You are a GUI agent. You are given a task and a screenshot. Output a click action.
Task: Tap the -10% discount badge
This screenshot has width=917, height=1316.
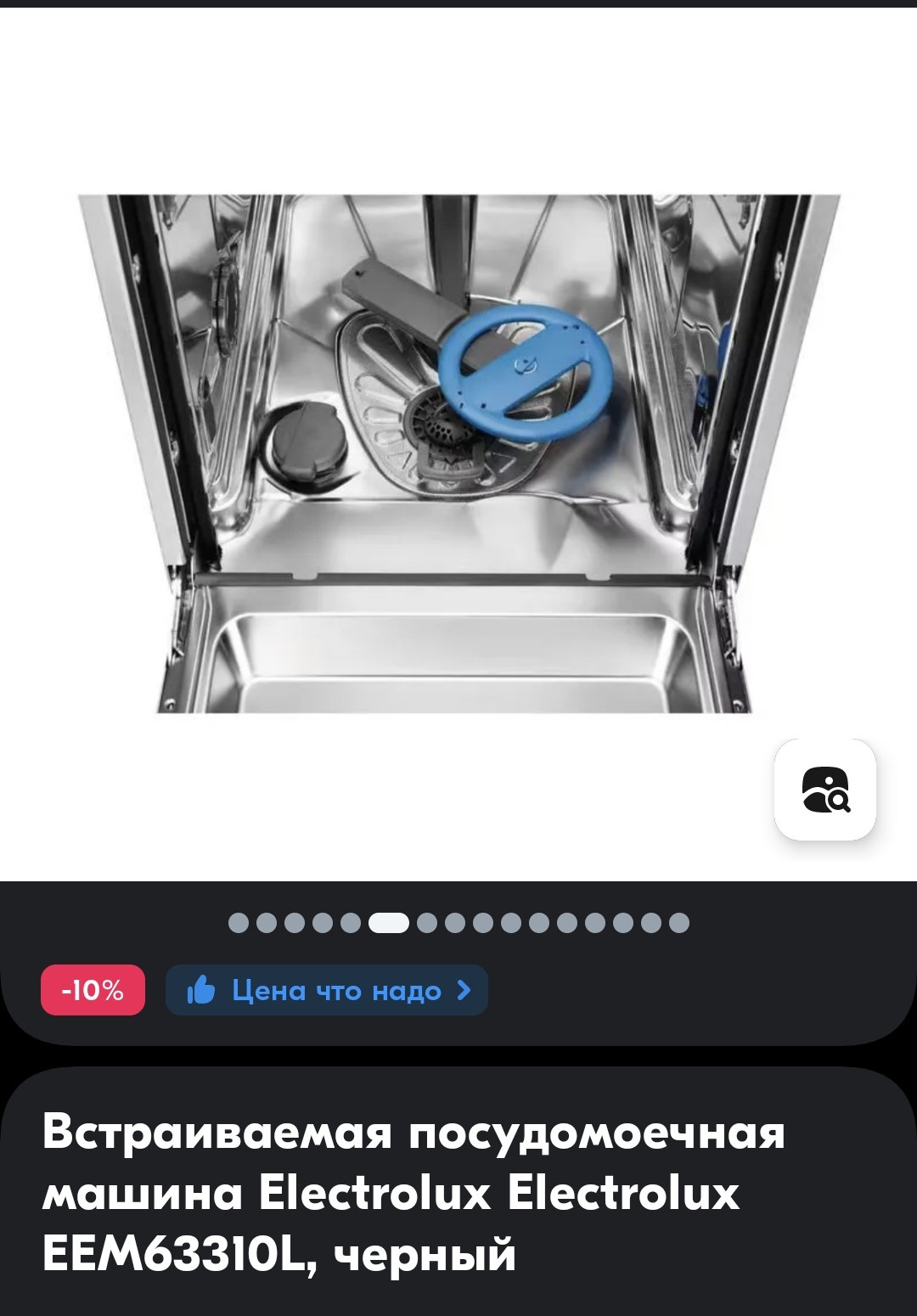tap(93, 990)
